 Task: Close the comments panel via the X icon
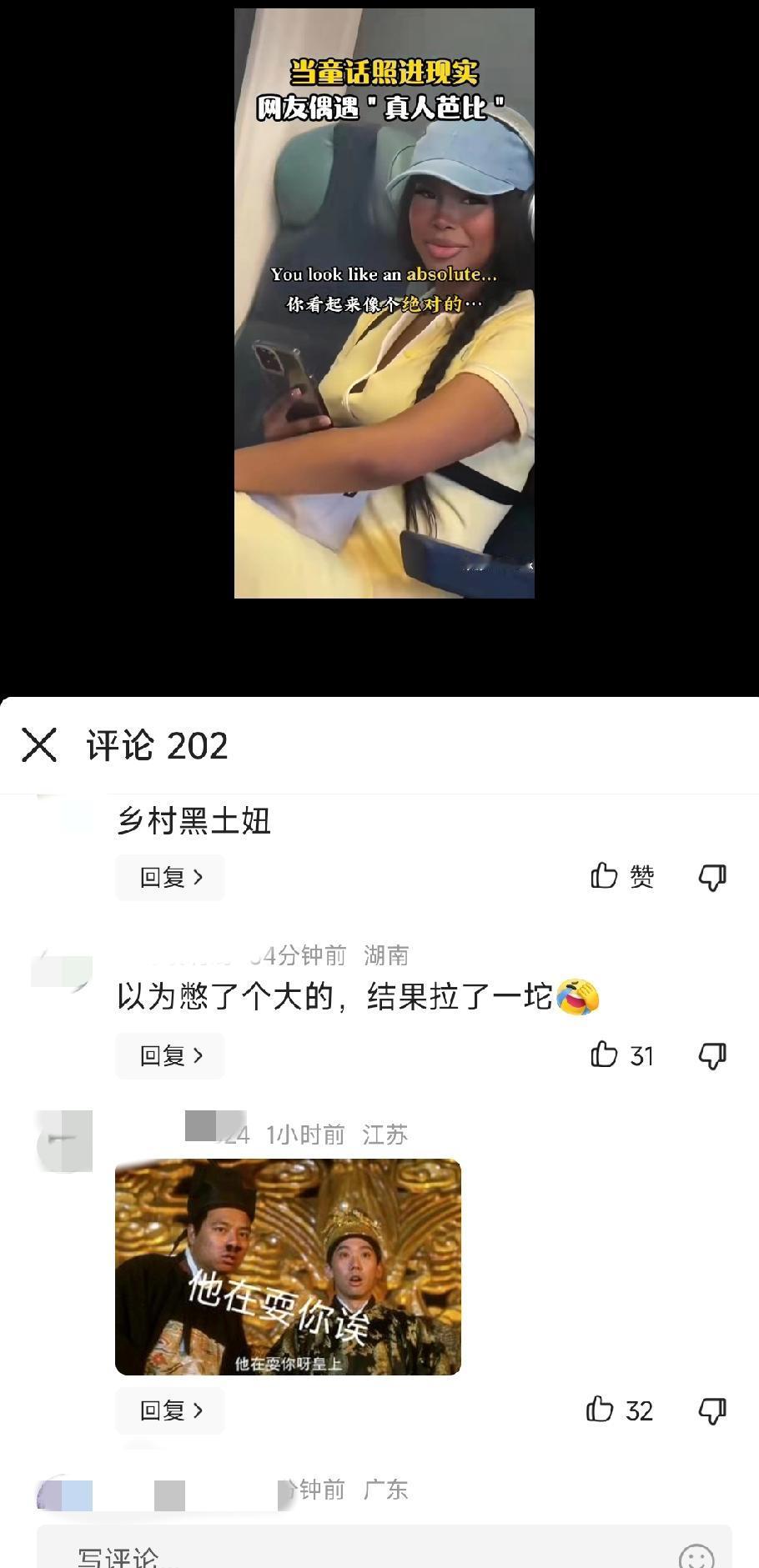click(x=39, y=745)
